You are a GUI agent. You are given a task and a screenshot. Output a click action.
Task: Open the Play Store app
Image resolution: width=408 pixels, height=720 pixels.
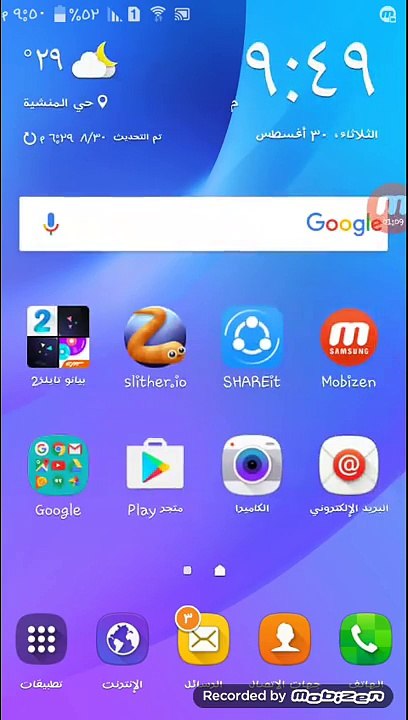(155, 464)
